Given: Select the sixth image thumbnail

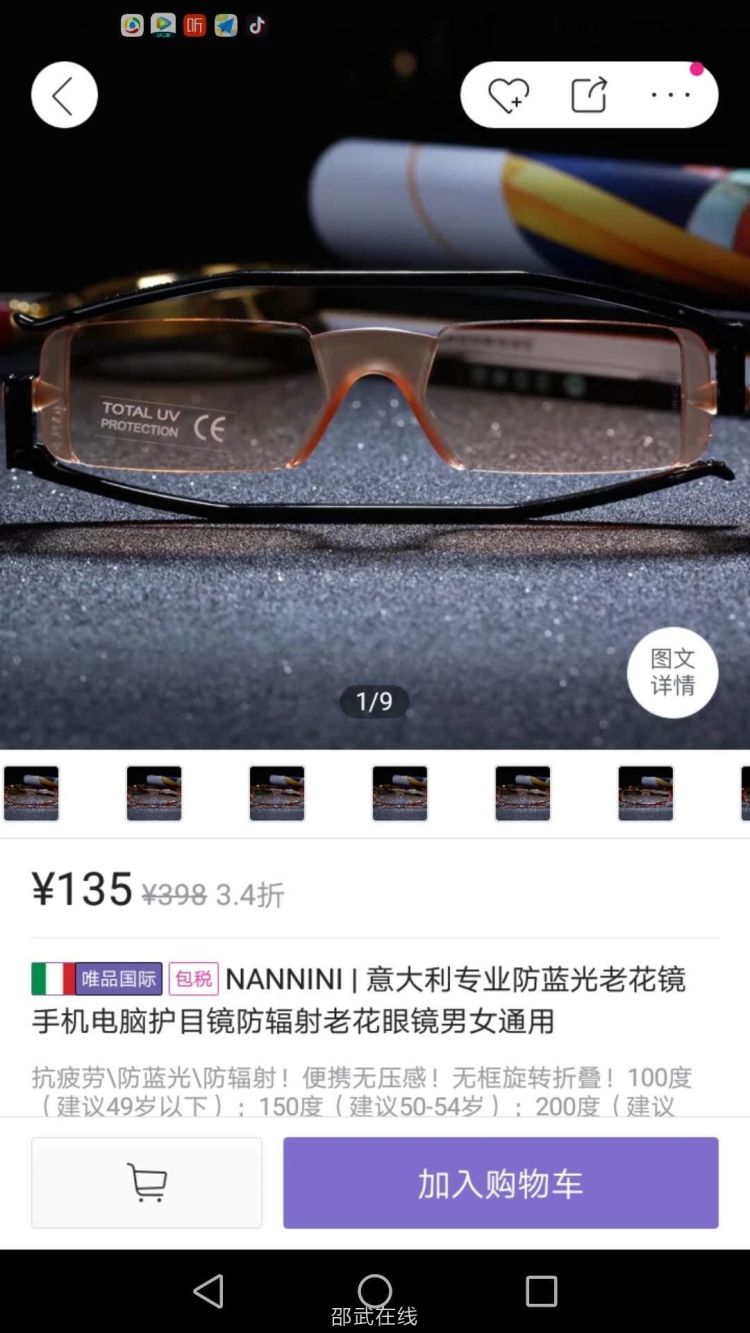Looking at the screenshot, I should coord(646,793).
